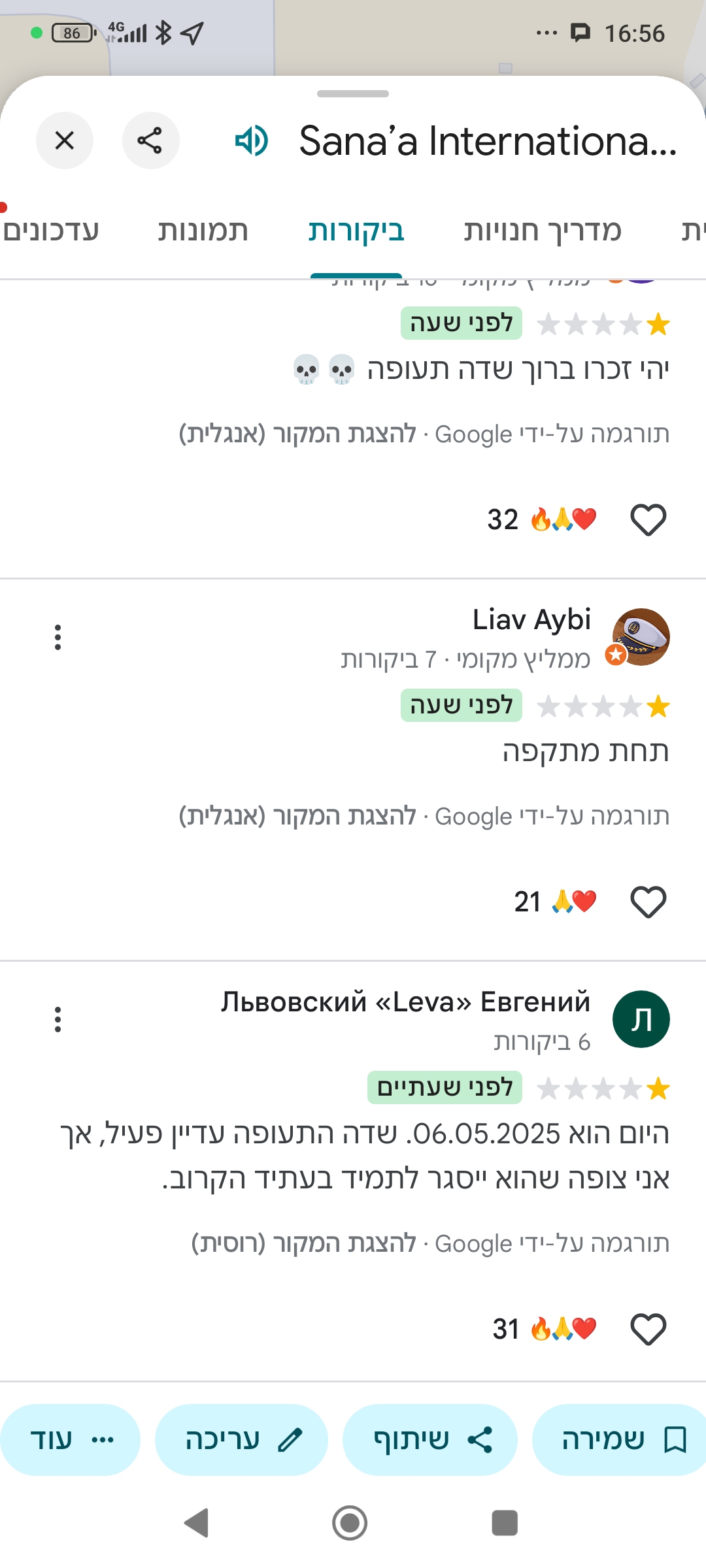Like the review with 32 reactions

click(648, 520)
